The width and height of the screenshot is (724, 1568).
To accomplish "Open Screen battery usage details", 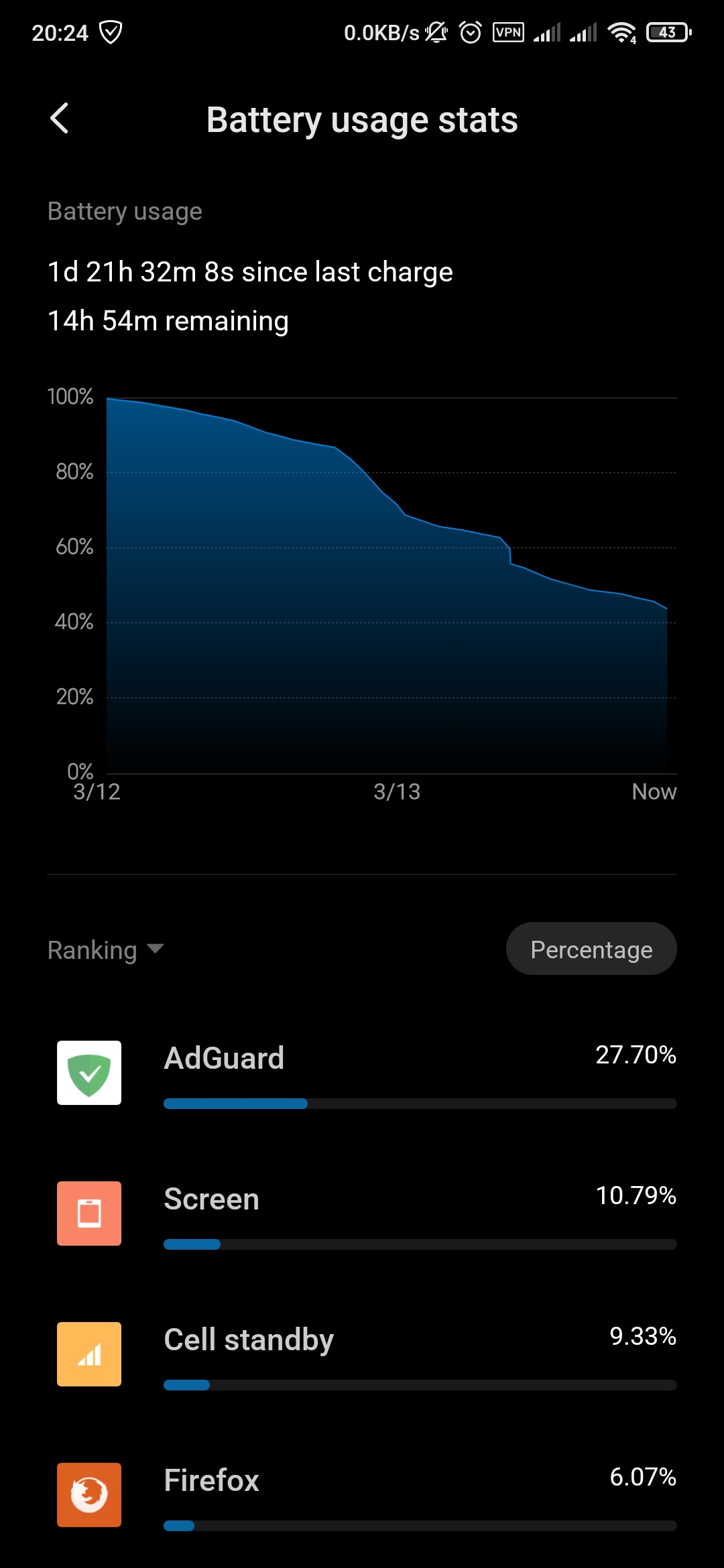I will point(362,1213).
